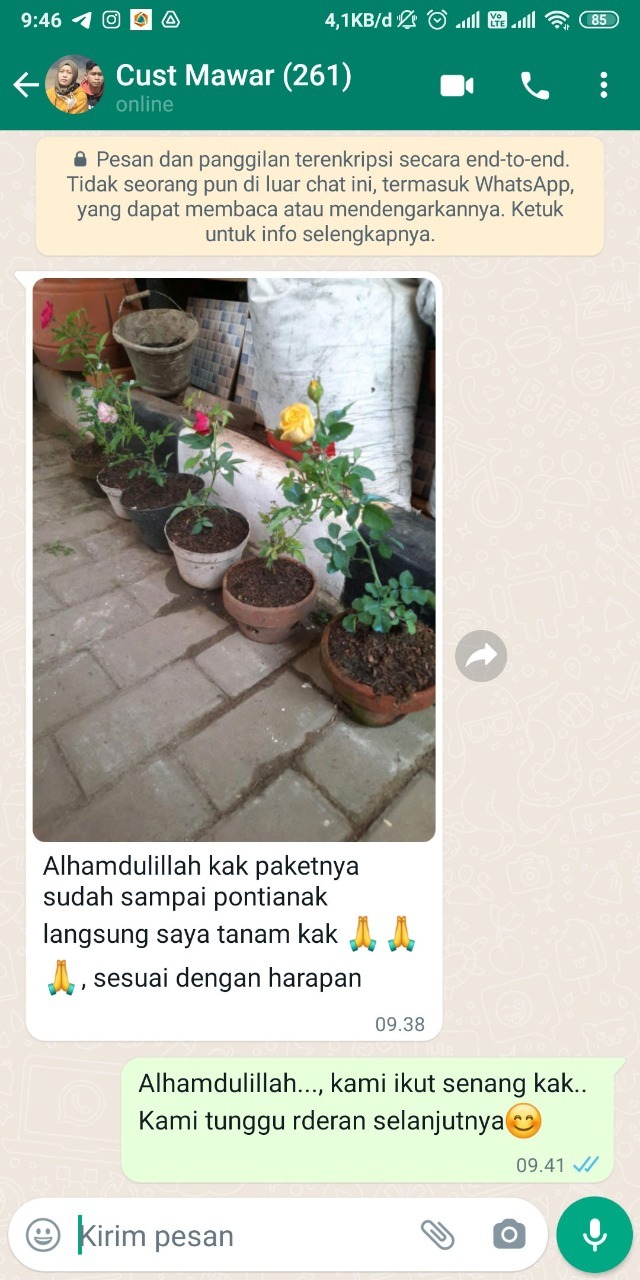Go back to the chat list
The width and height of the screenshot is (640, 1280).
(x=25, y=86)
